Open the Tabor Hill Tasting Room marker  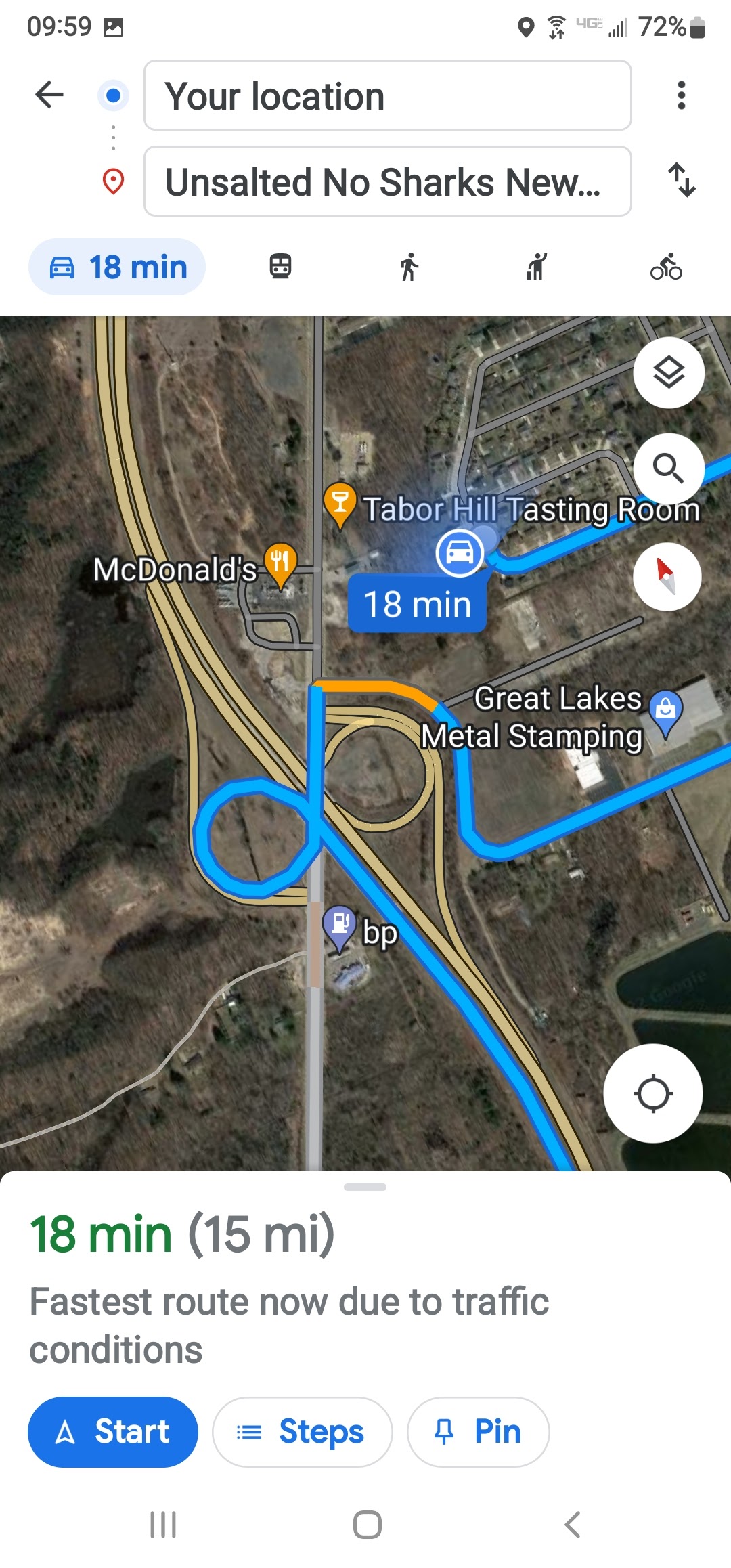[341, 504]
